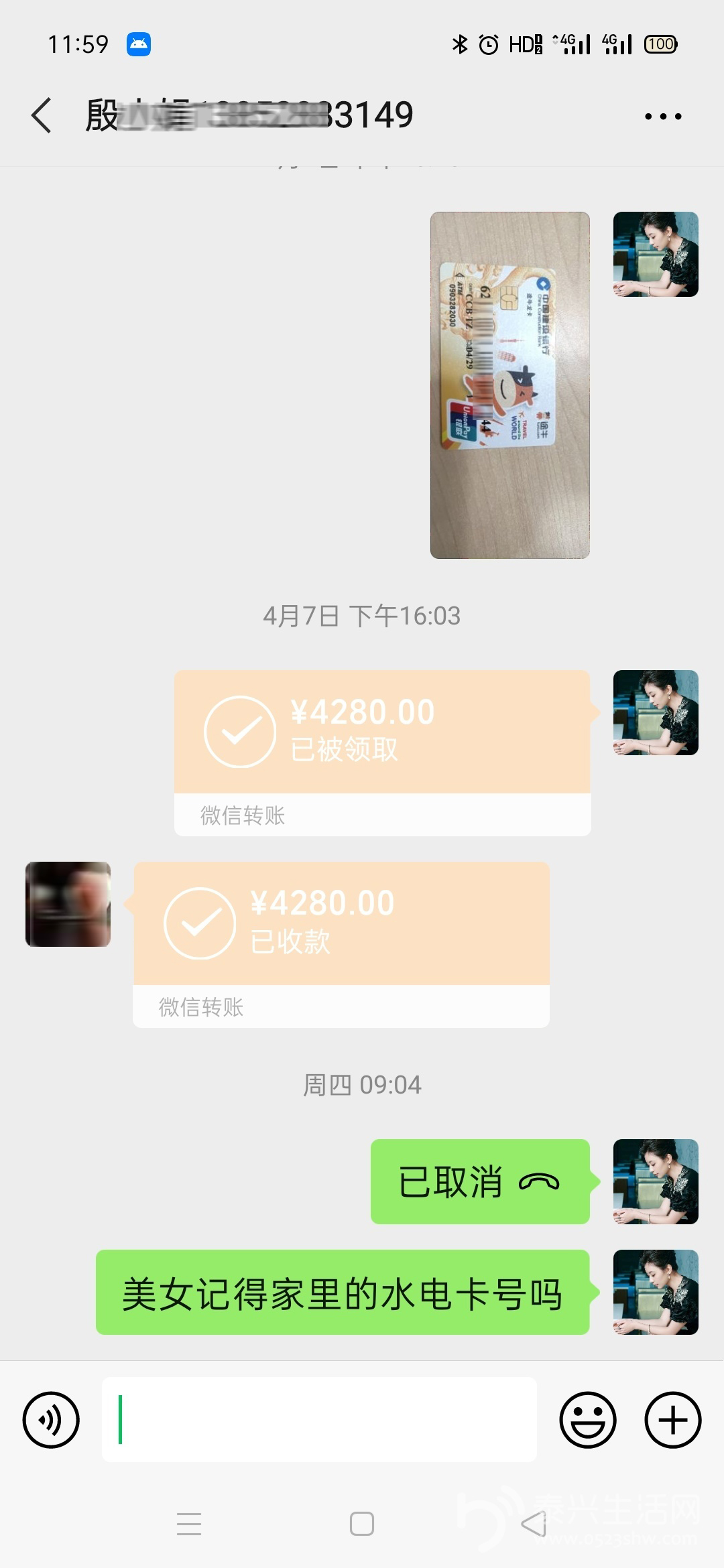Image resolution: width=724 pixels, height=1568 pixels.
Task: Tap the contact's avatar beside the 已收款 transfer
Action: (x=68, y=904)
